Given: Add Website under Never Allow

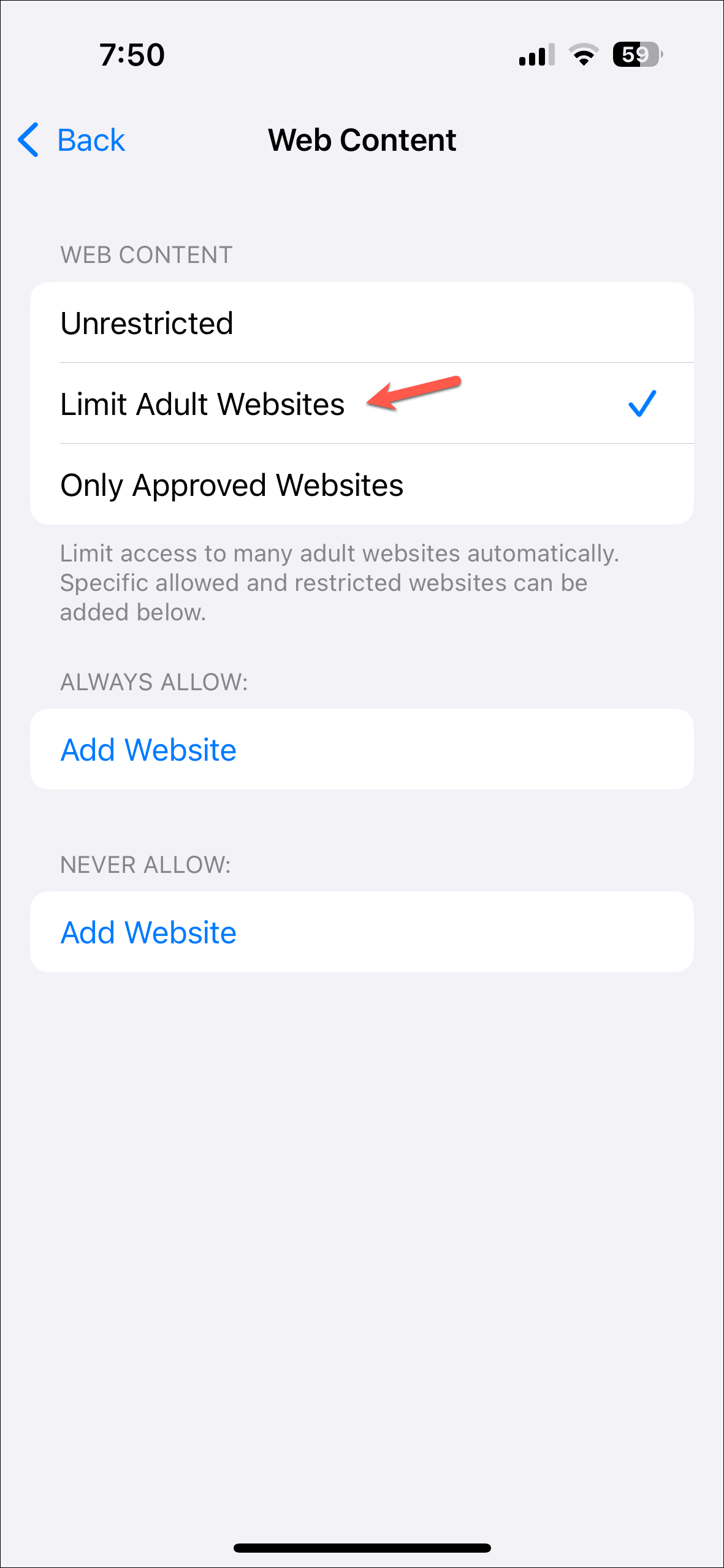Looking at the screenshot, I should (148, 932).
